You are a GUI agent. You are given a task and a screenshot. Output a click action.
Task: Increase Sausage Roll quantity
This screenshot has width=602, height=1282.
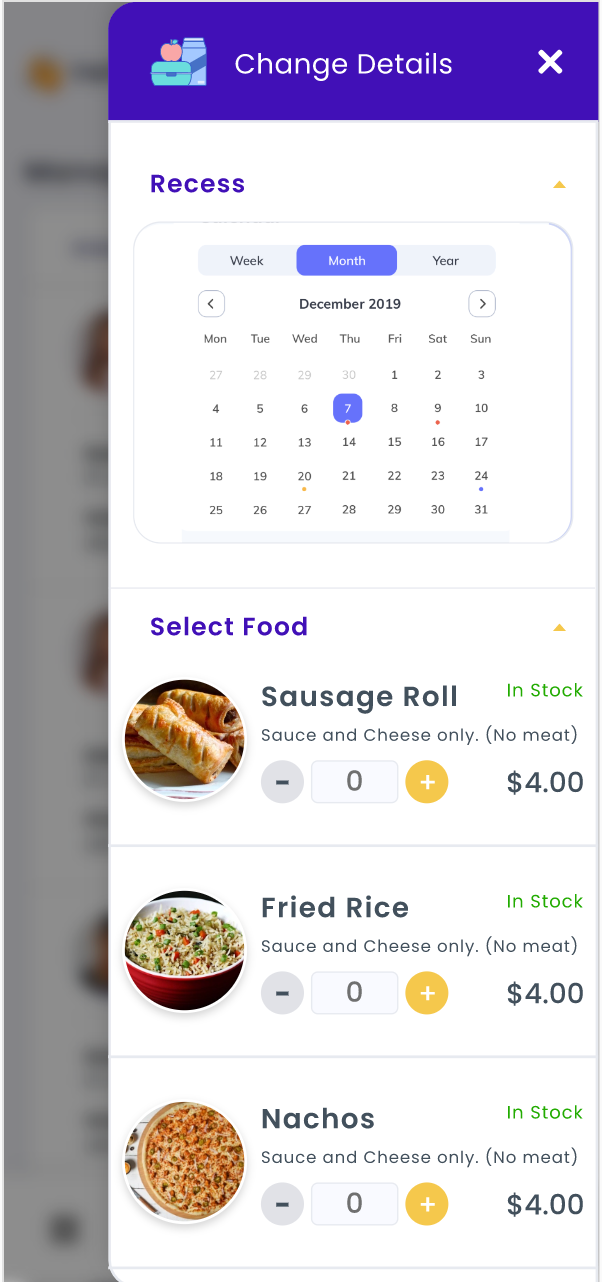(427, 782)
